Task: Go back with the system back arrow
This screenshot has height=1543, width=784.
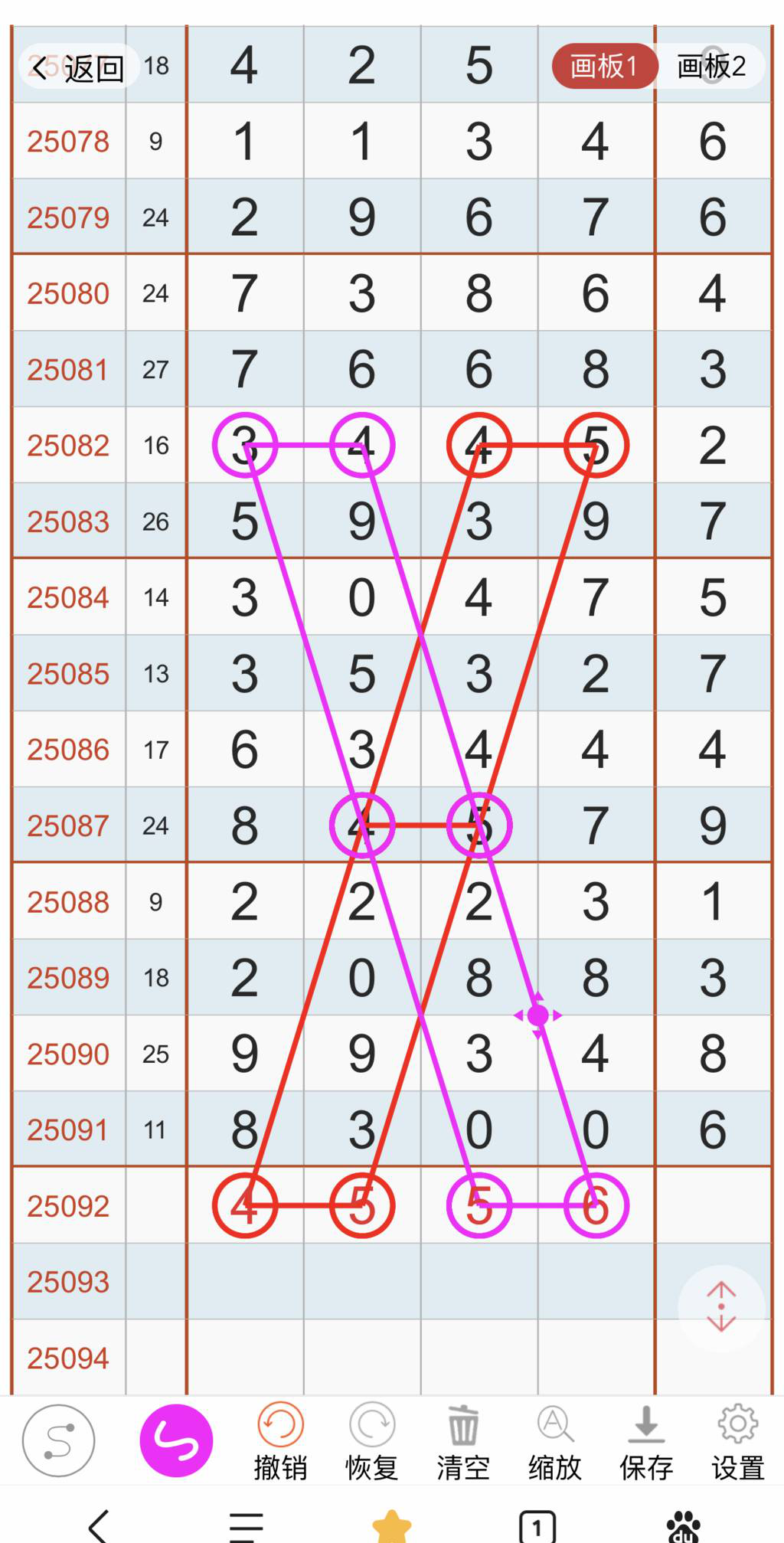Action: (x=98, y=1525)
